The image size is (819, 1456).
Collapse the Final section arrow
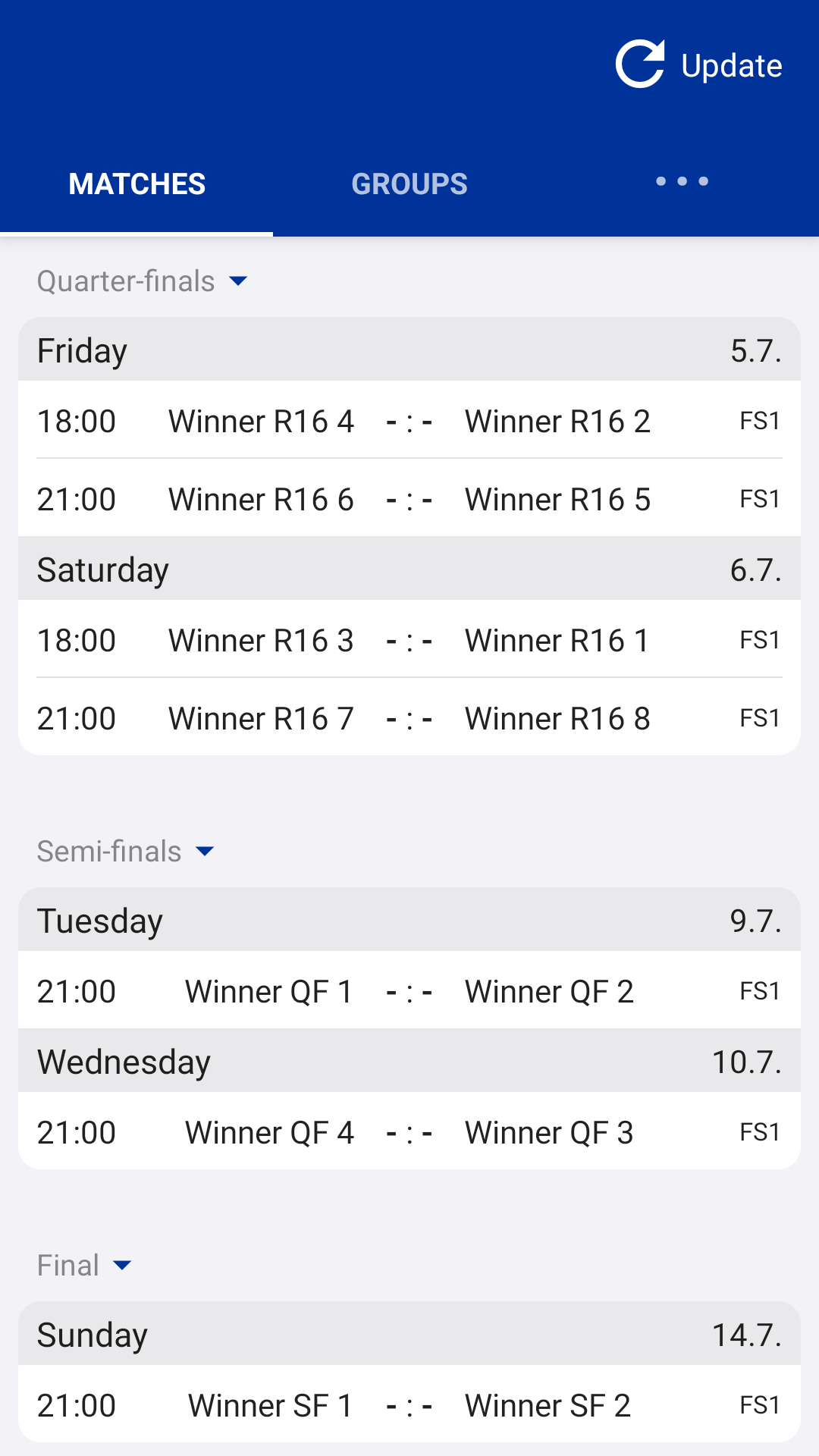point(123,1265)
